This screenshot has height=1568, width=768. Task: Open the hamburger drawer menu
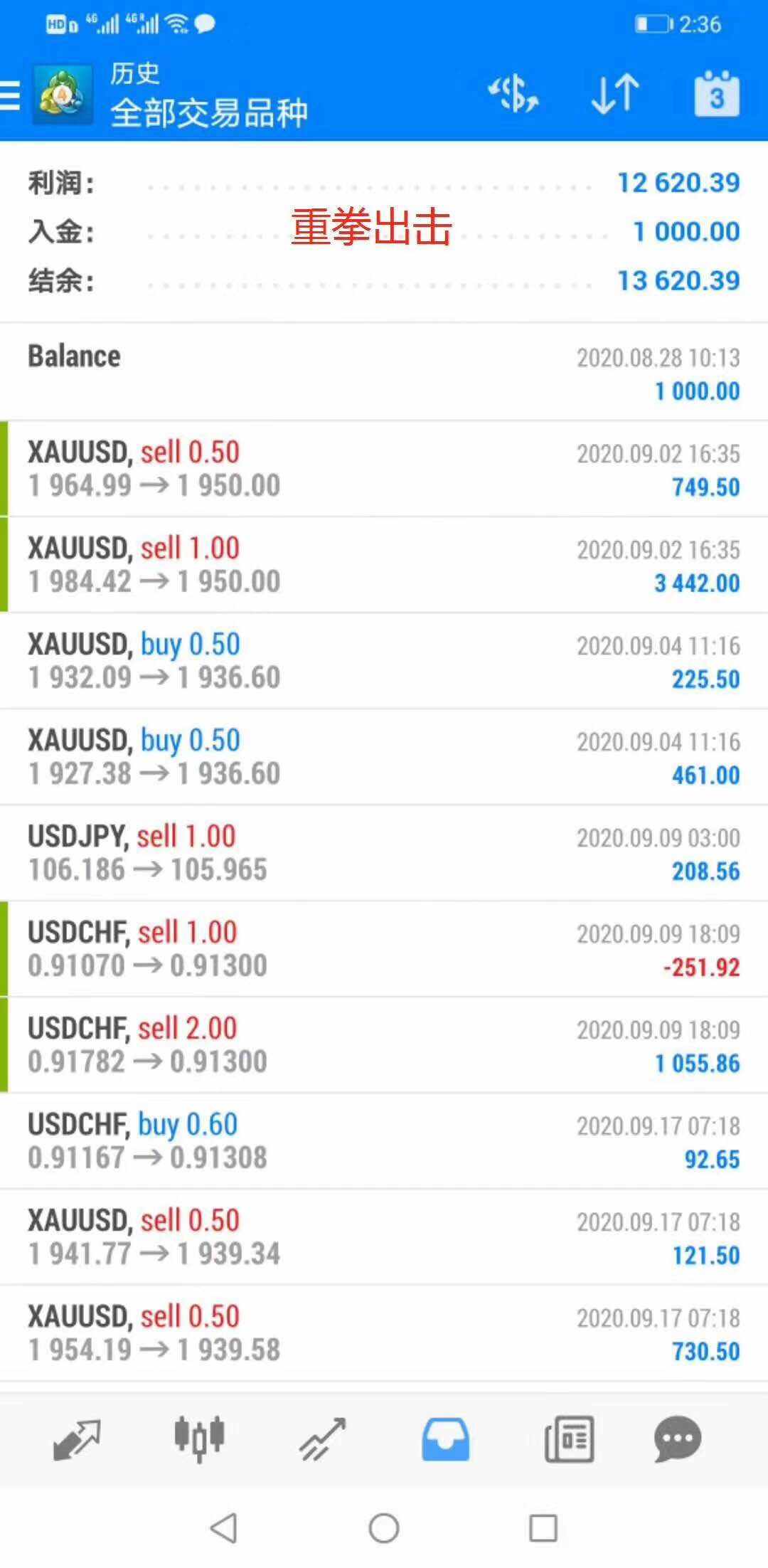(10, 95)
